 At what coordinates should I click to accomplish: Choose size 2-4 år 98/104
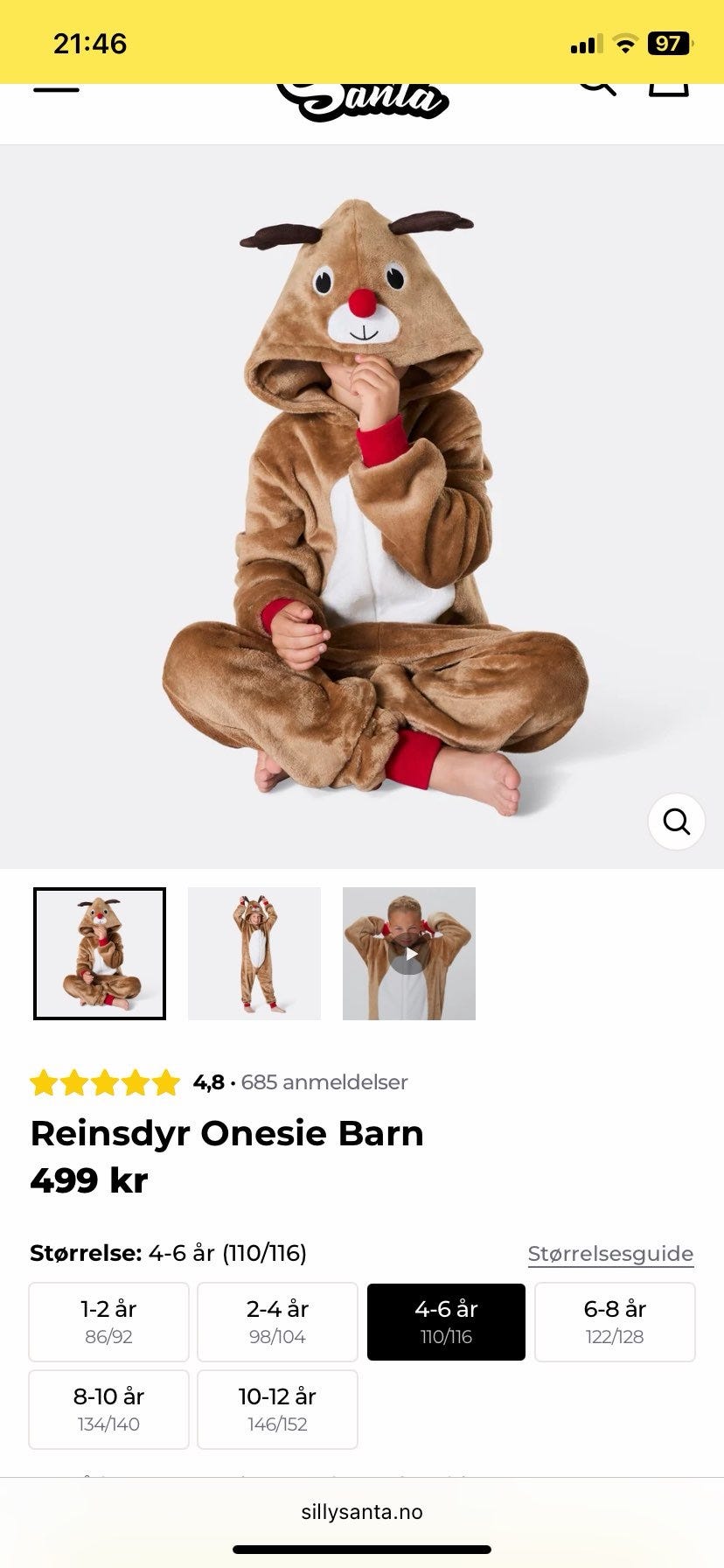[277, 1322]
